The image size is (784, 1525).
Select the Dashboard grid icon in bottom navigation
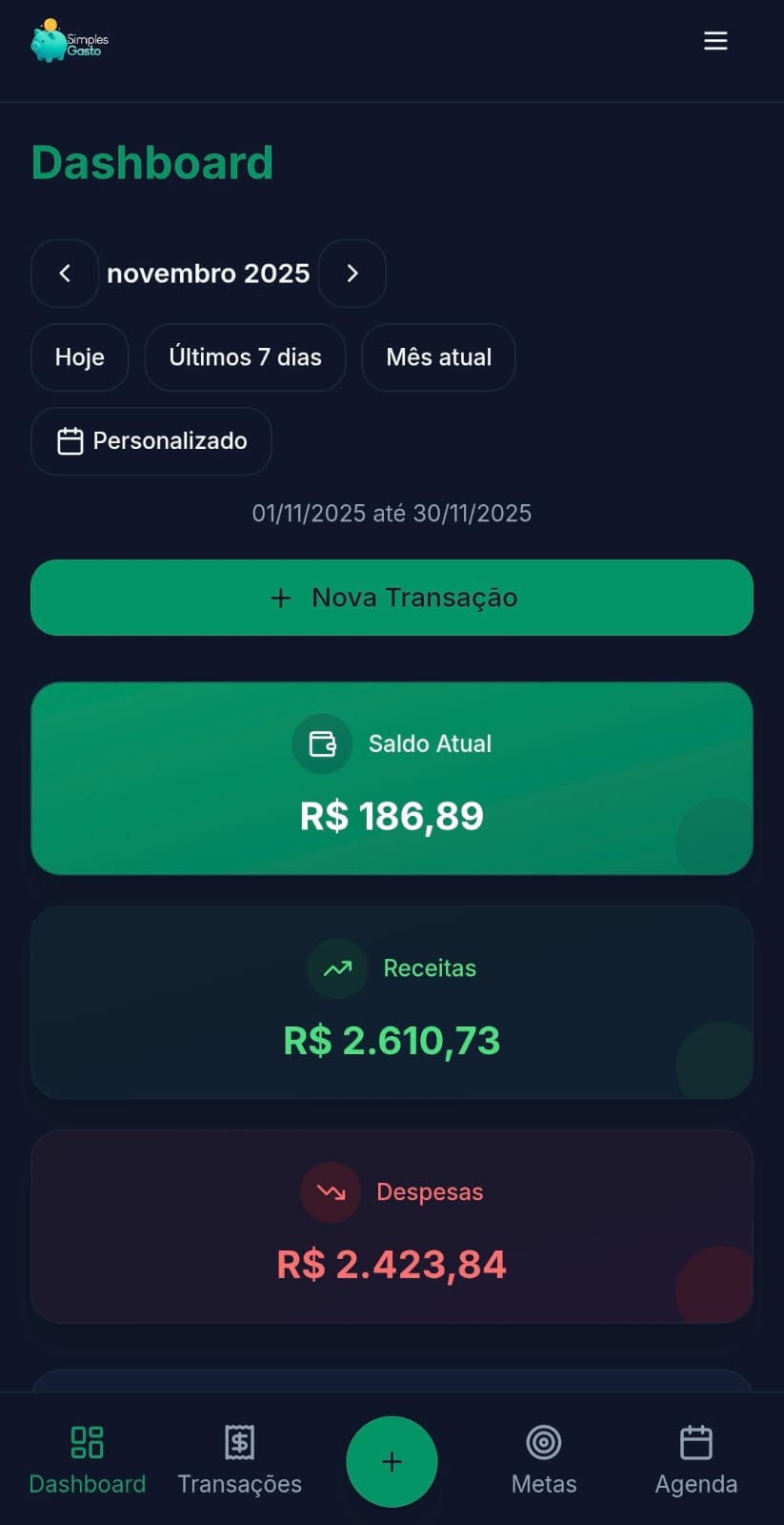(87, 1442)
